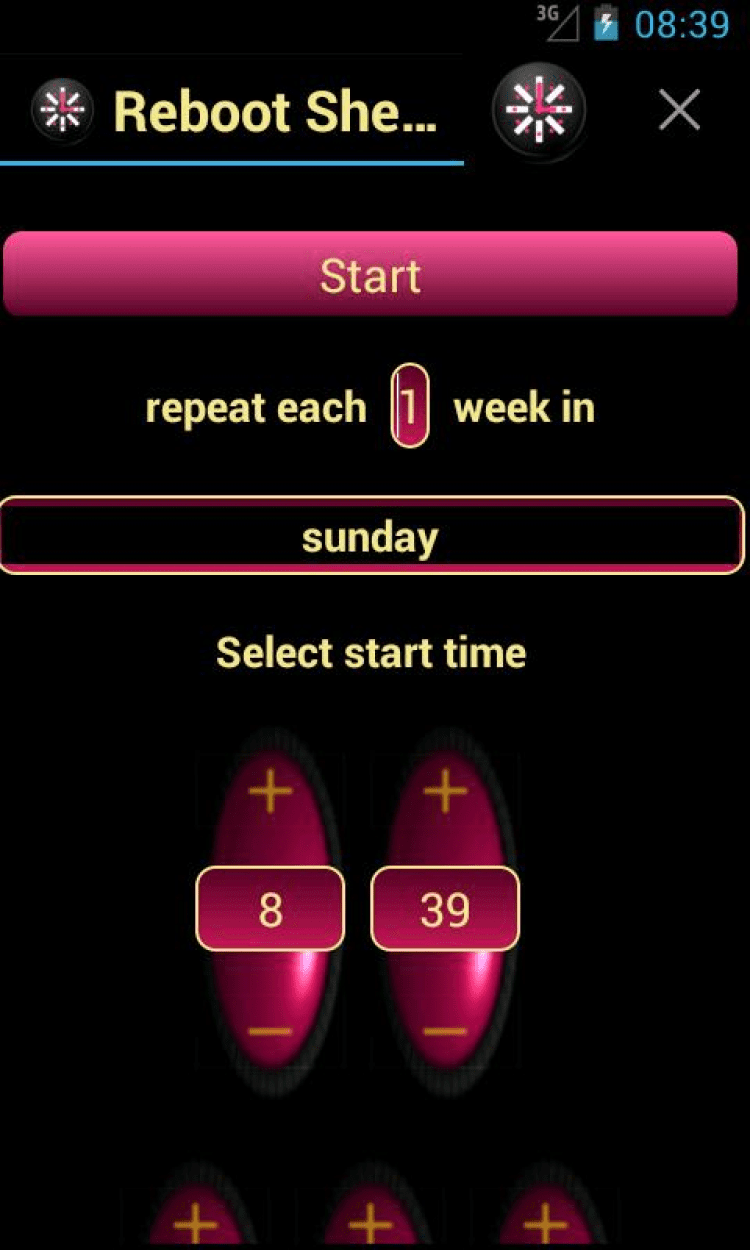Decrease the hour value below 8
Image resolution: width=750 pixels, height=1250 pixels.
[270, 1030]
